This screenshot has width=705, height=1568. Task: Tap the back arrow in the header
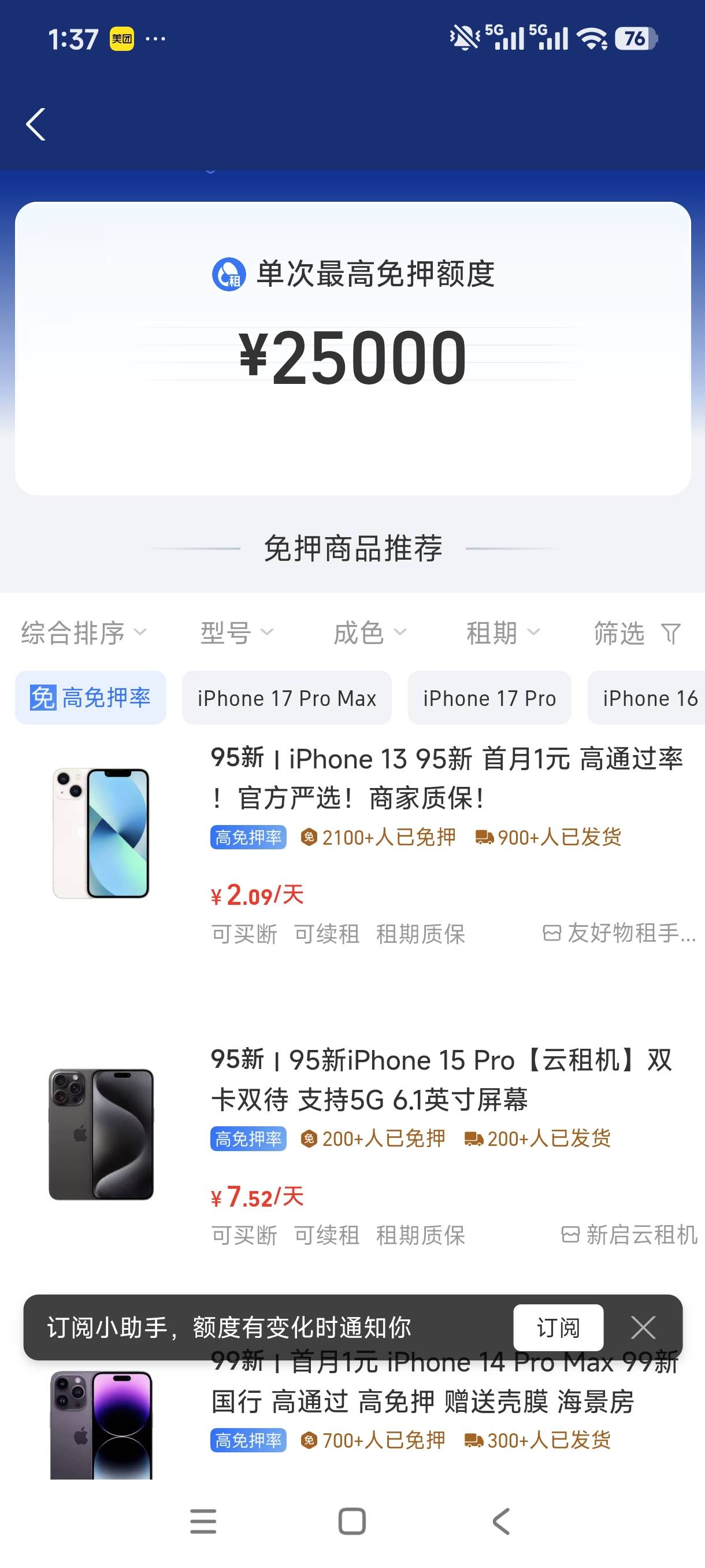tap(36, 124)
